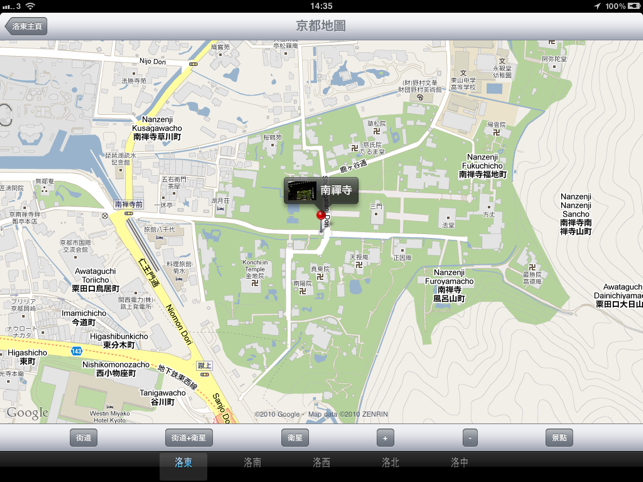Zoom out with the minus button

click(x=470, y=438)
